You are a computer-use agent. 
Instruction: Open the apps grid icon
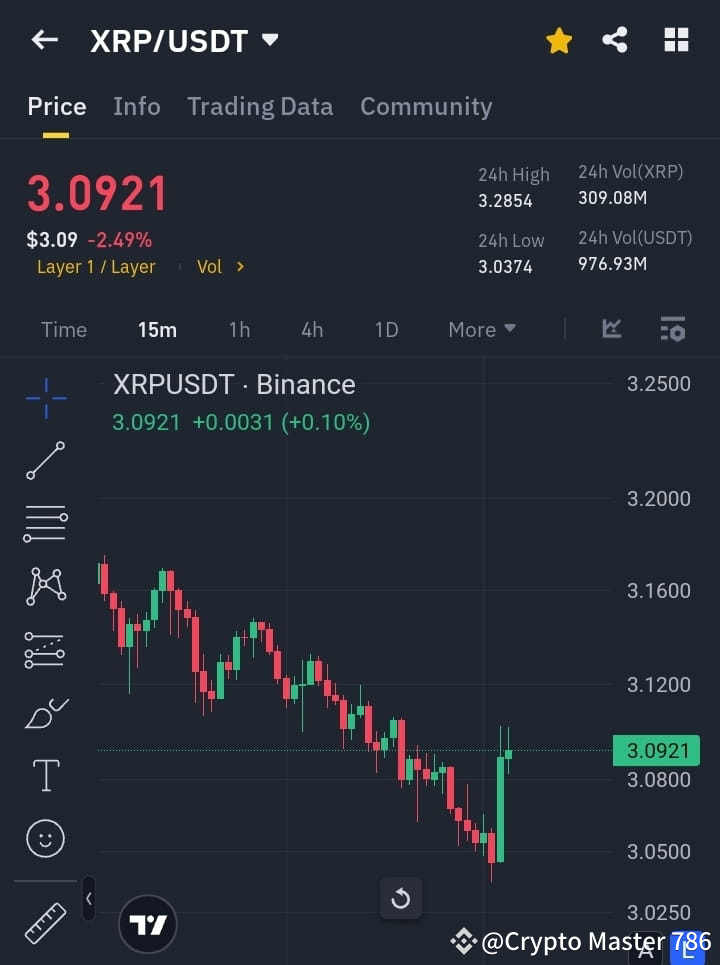pyautogui.click(x=676, y=40)
